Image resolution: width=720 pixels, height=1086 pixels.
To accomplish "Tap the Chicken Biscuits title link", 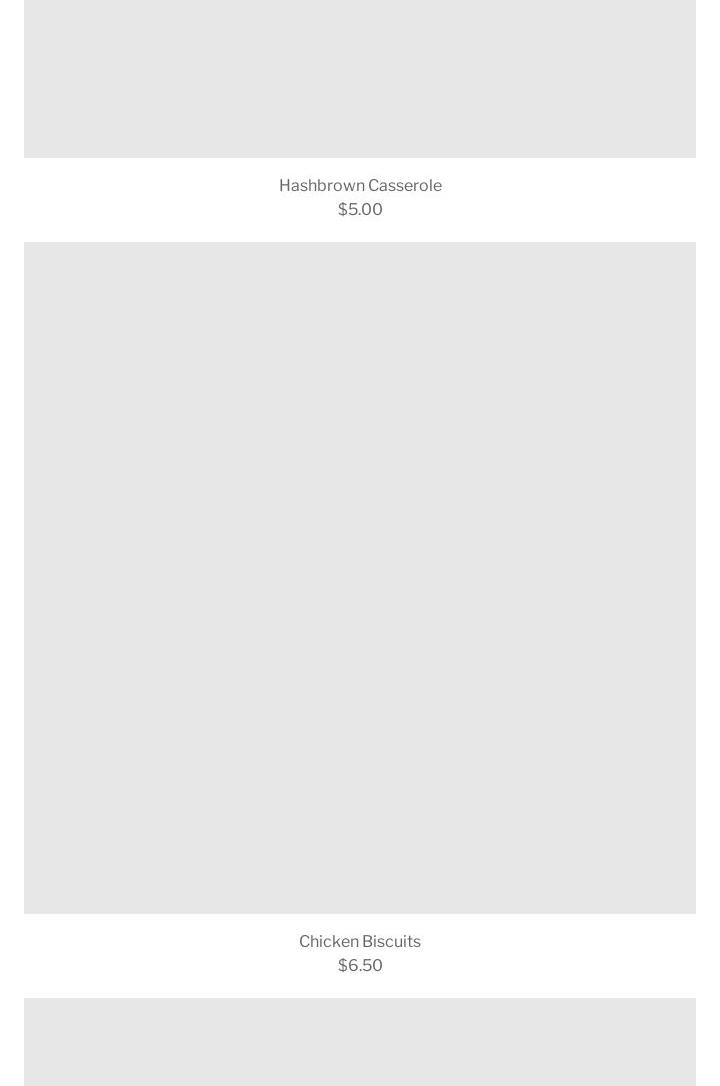I will (x=360, y=941).
